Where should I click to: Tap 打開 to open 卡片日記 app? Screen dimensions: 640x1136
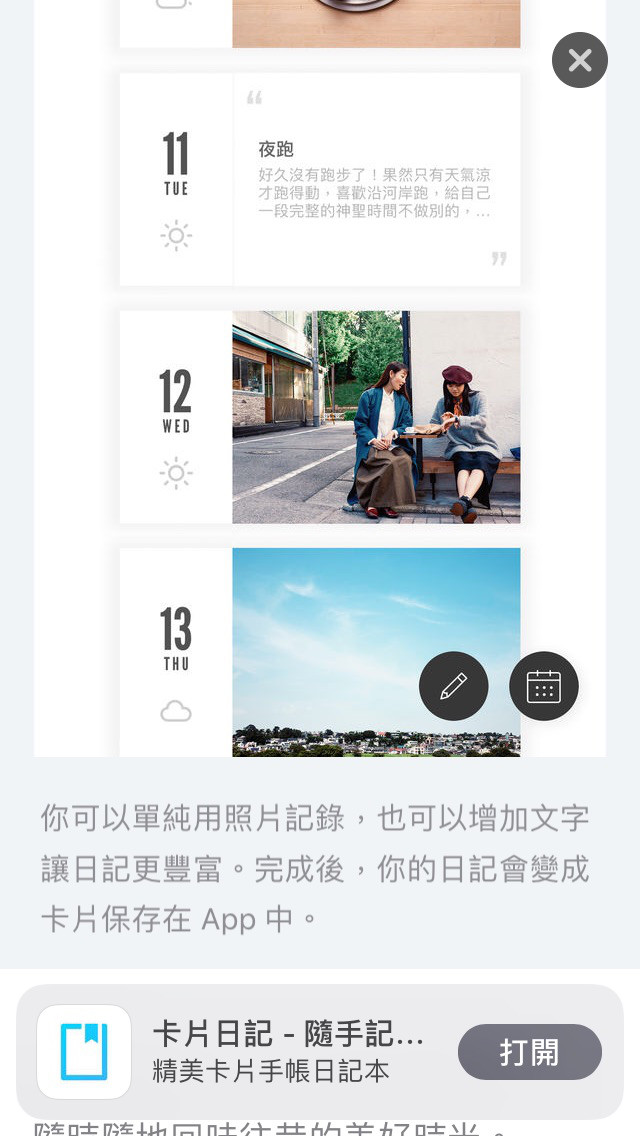(529, 1052)
